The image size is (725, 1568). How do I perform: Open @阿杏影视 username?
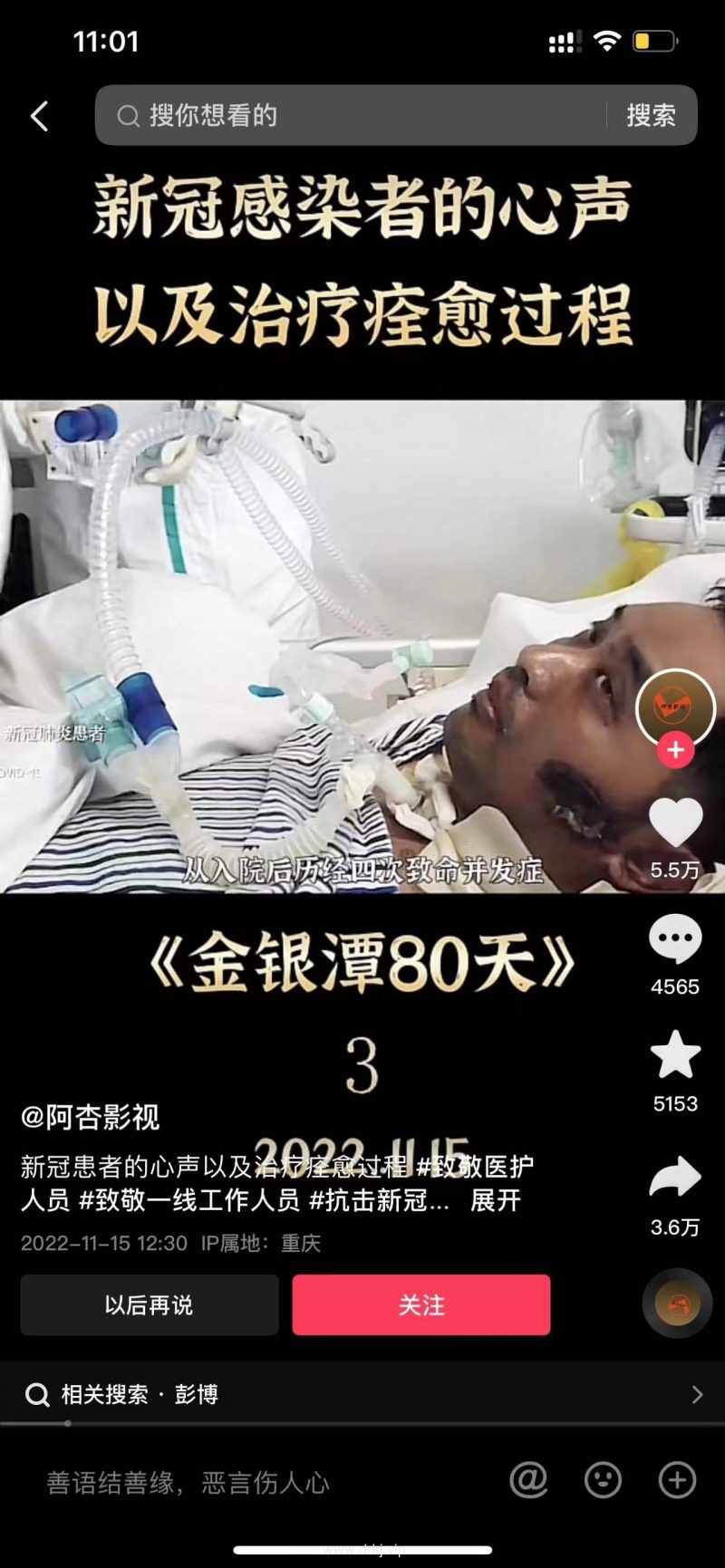click(91, 1117)
